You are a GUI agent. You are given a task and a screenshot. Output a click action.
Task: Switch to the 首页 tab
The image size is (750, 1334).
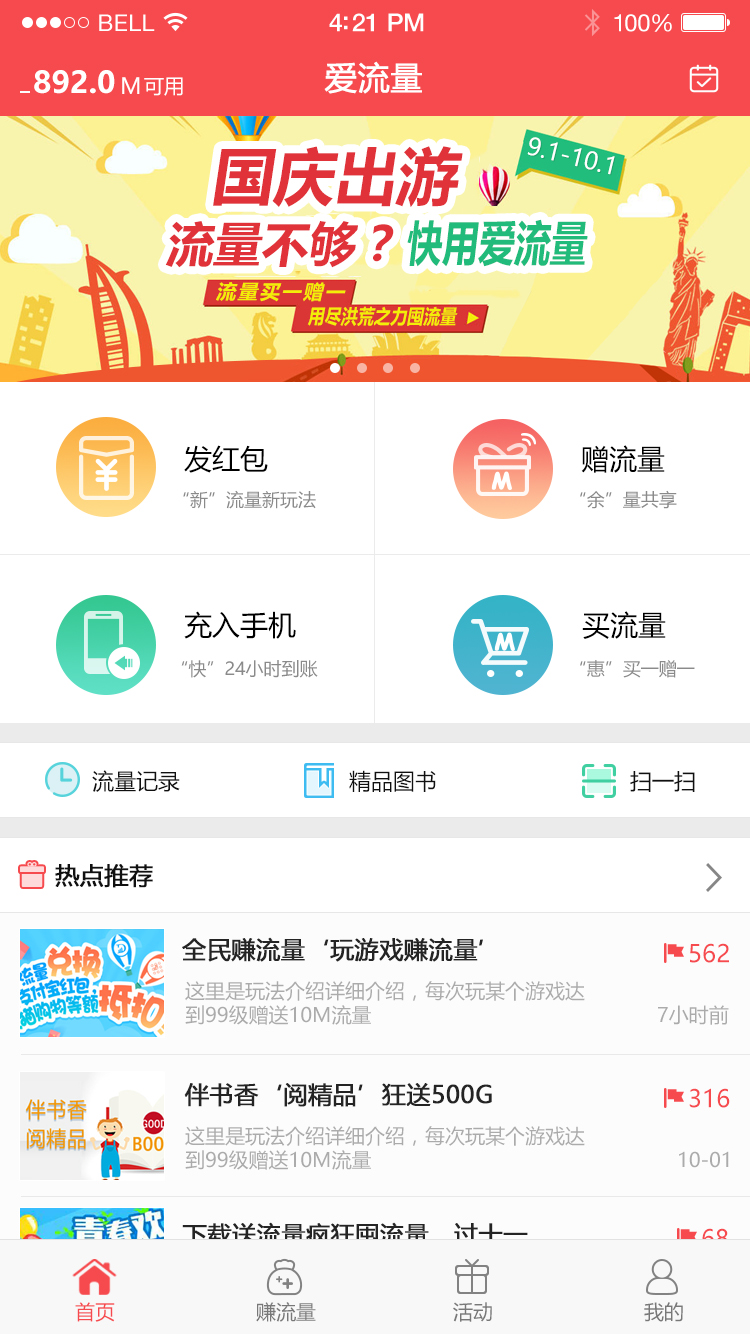coord(95,1290)
